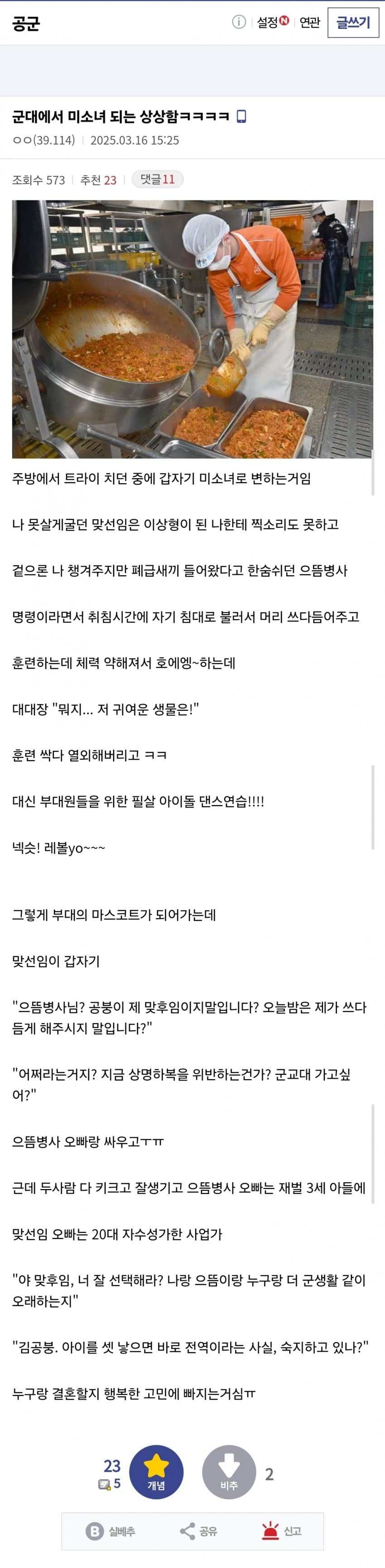Tap 글쓰기 to write a post
Screen dimensions: 385x1568
point(353,23)
